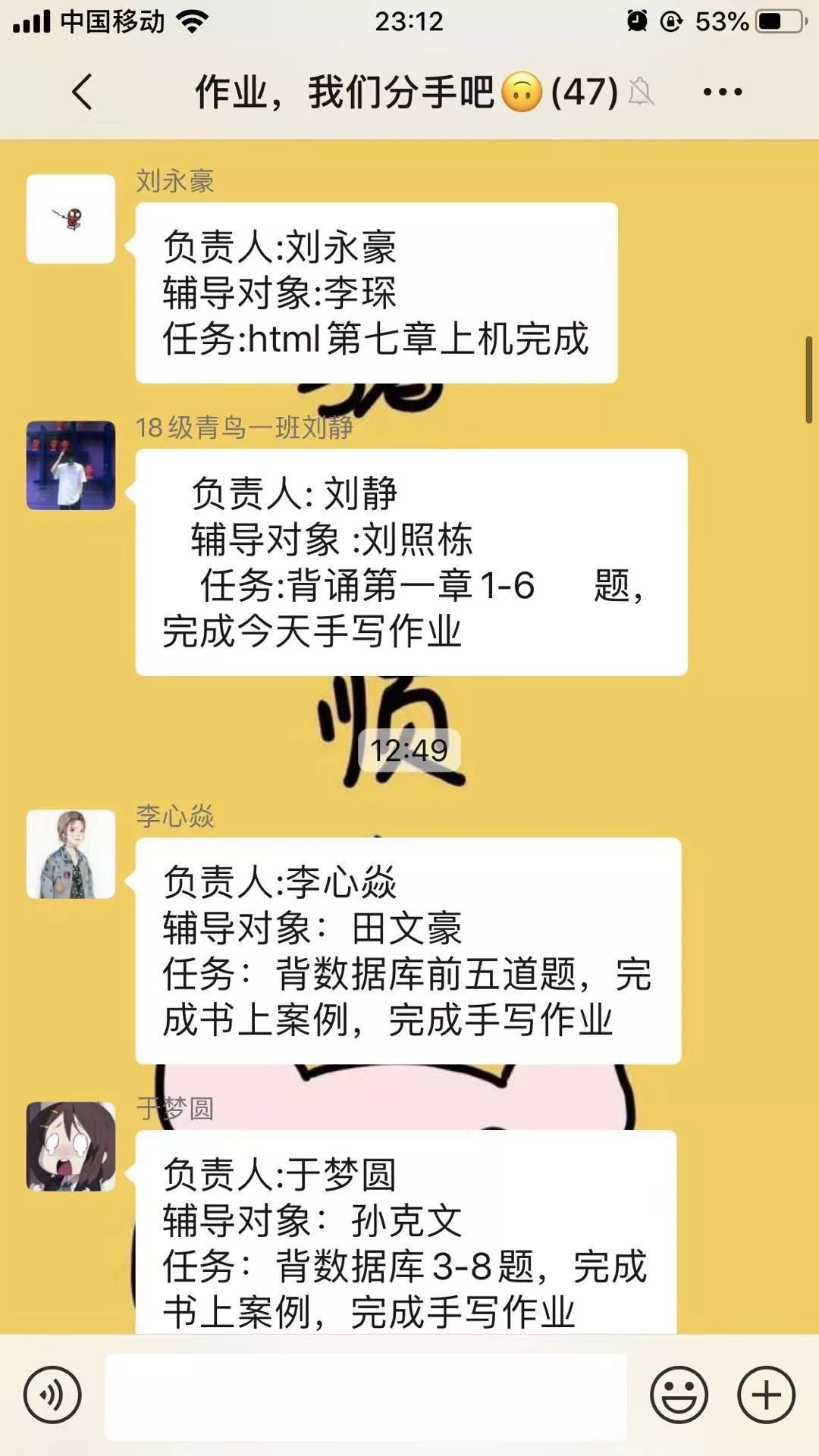Open the emoji sticker panel
Image resolution: width=819 pixels, height=1456 pixels.
pyautogui.click(x=679, y=1395)
